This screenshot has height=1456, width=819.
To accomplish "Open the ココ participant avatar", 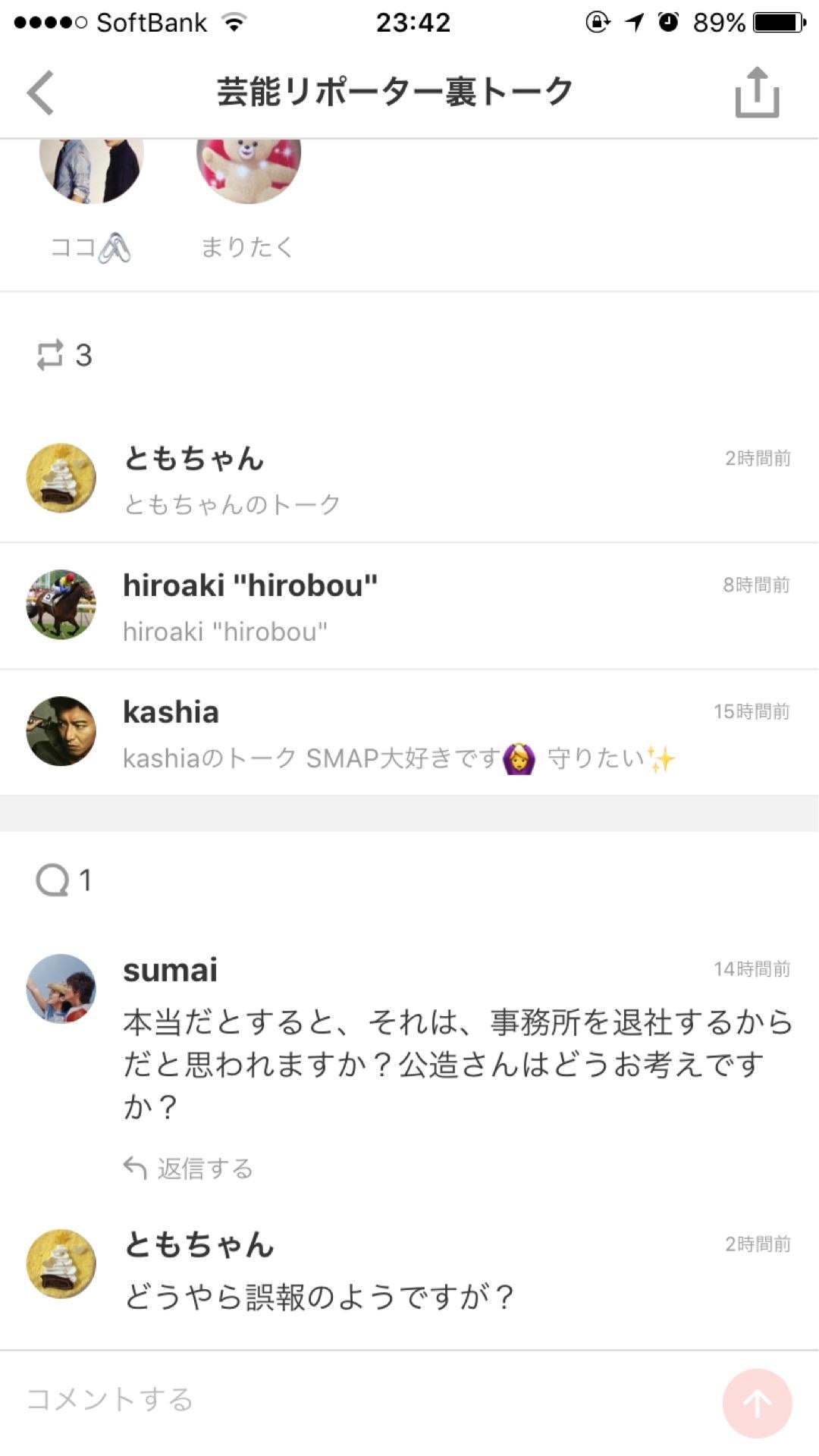I will tap(91, 167).
